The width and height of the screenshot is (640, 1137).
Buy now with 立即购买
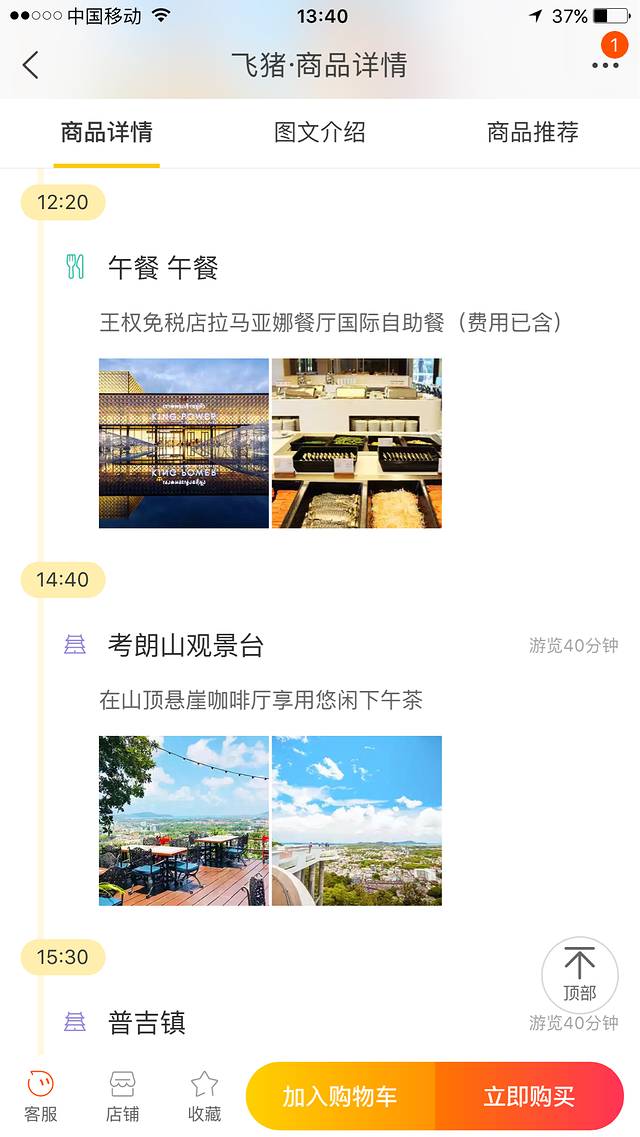coord(529,1096)
